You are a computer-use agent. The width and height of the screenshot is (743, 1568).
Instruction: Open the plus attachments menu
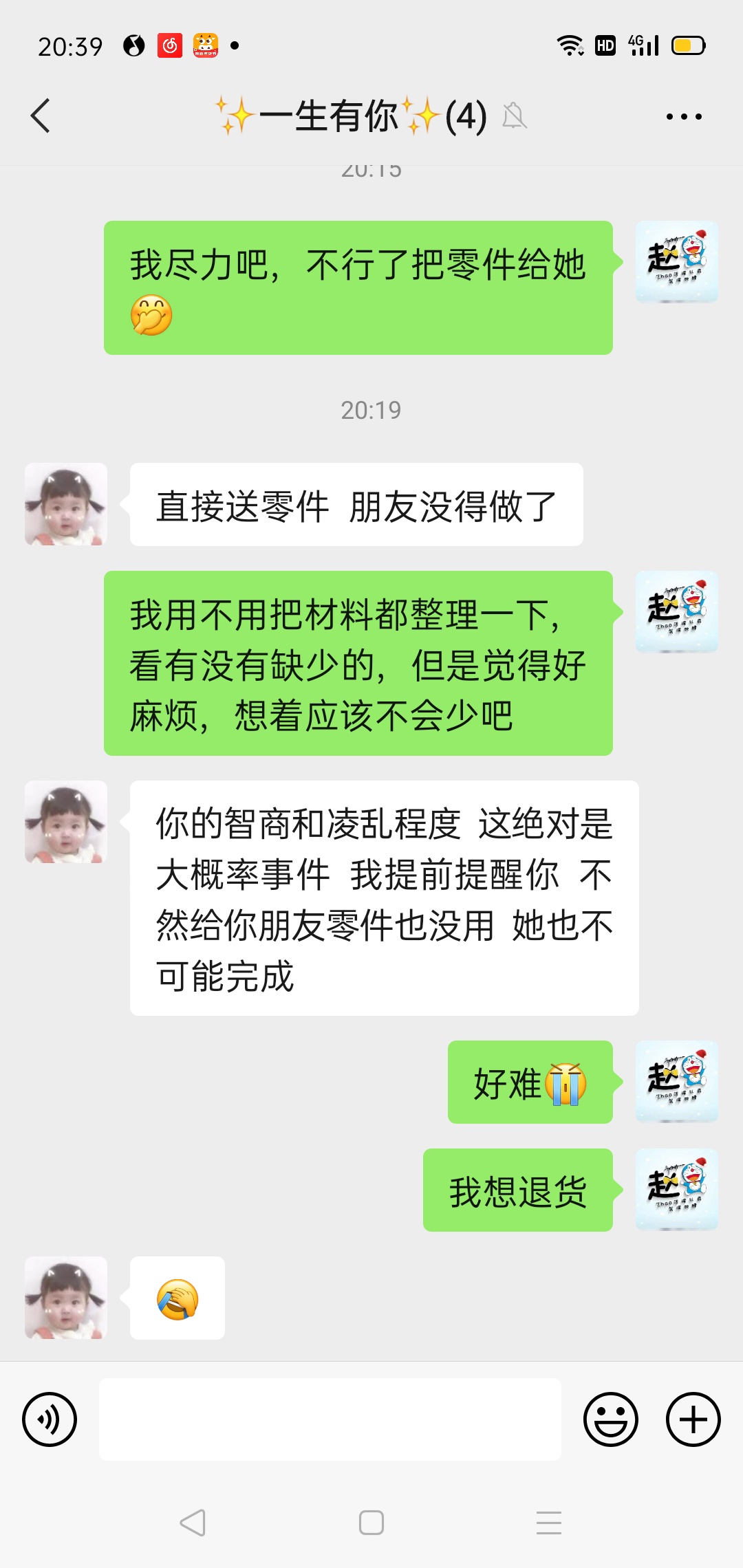point(693,1419)
